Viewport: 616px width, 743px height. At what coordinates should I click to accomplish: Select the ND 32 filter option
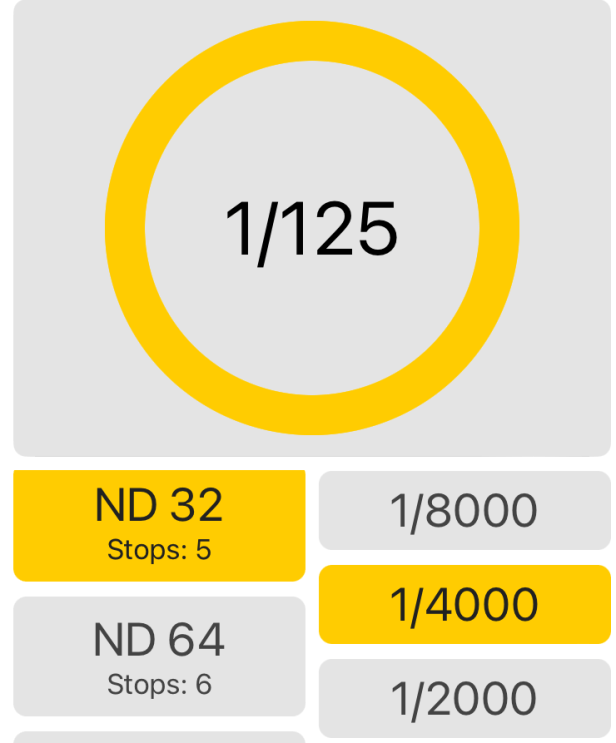[x=159, y=523]
